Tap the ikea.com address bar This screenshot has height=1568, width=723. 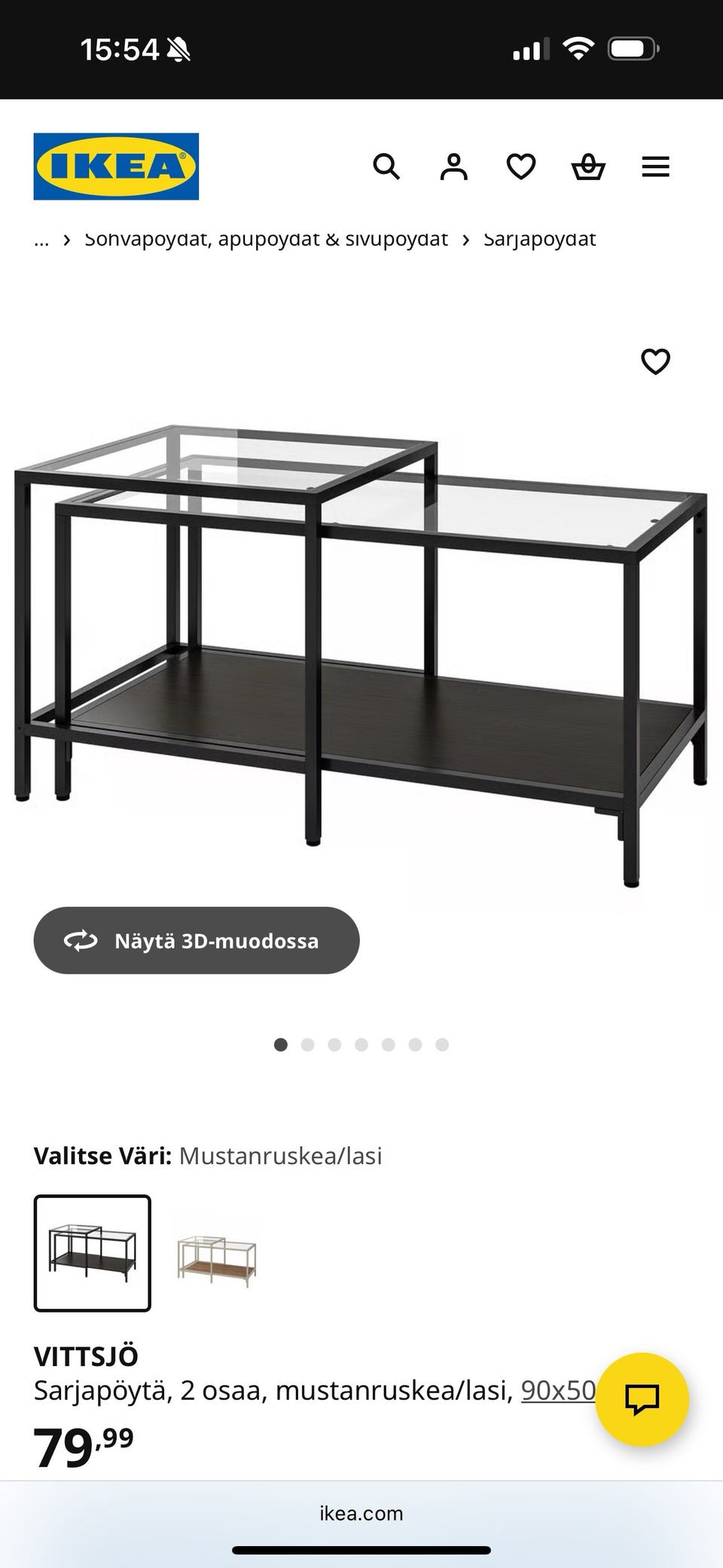coord(361,1513)
